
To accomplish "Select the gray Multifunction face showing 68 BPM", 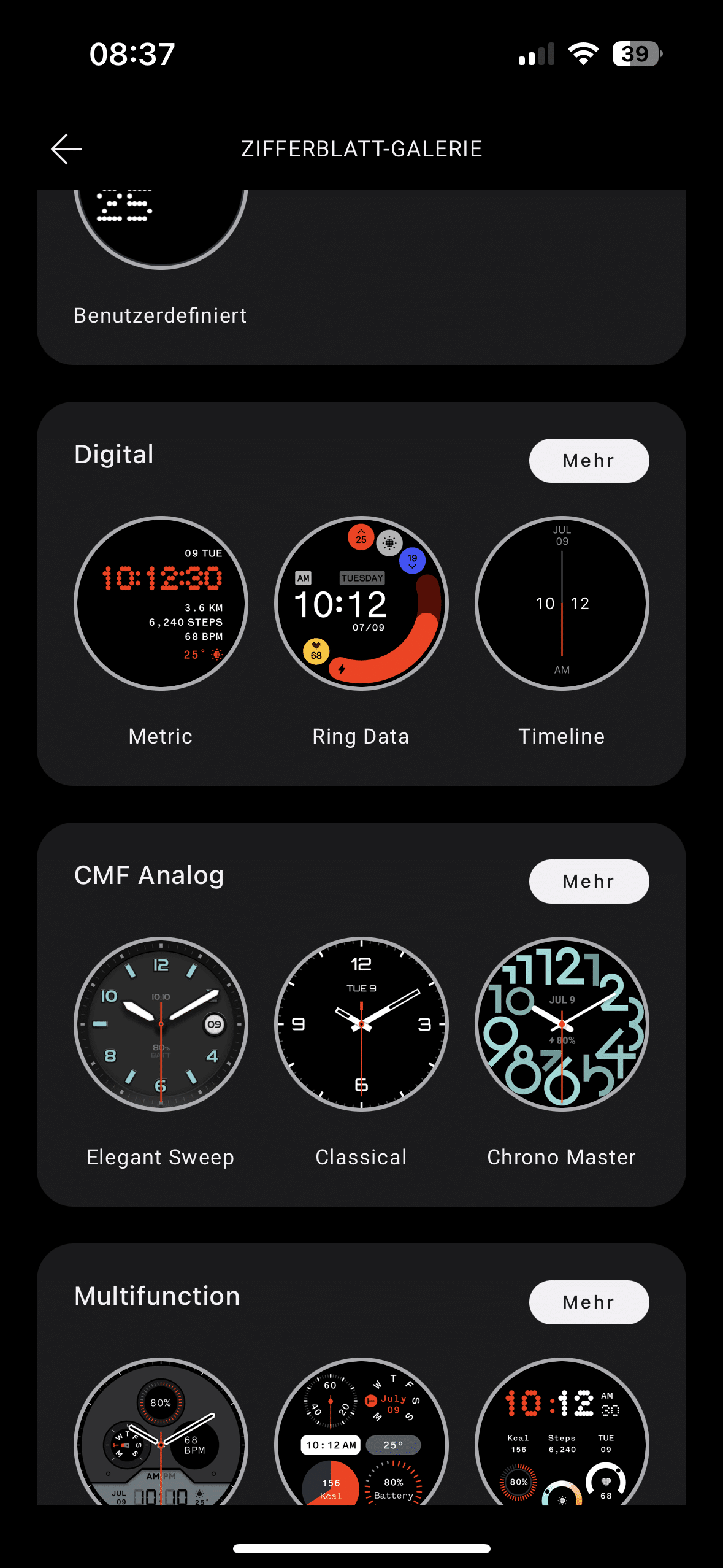I will [161, 1435].
